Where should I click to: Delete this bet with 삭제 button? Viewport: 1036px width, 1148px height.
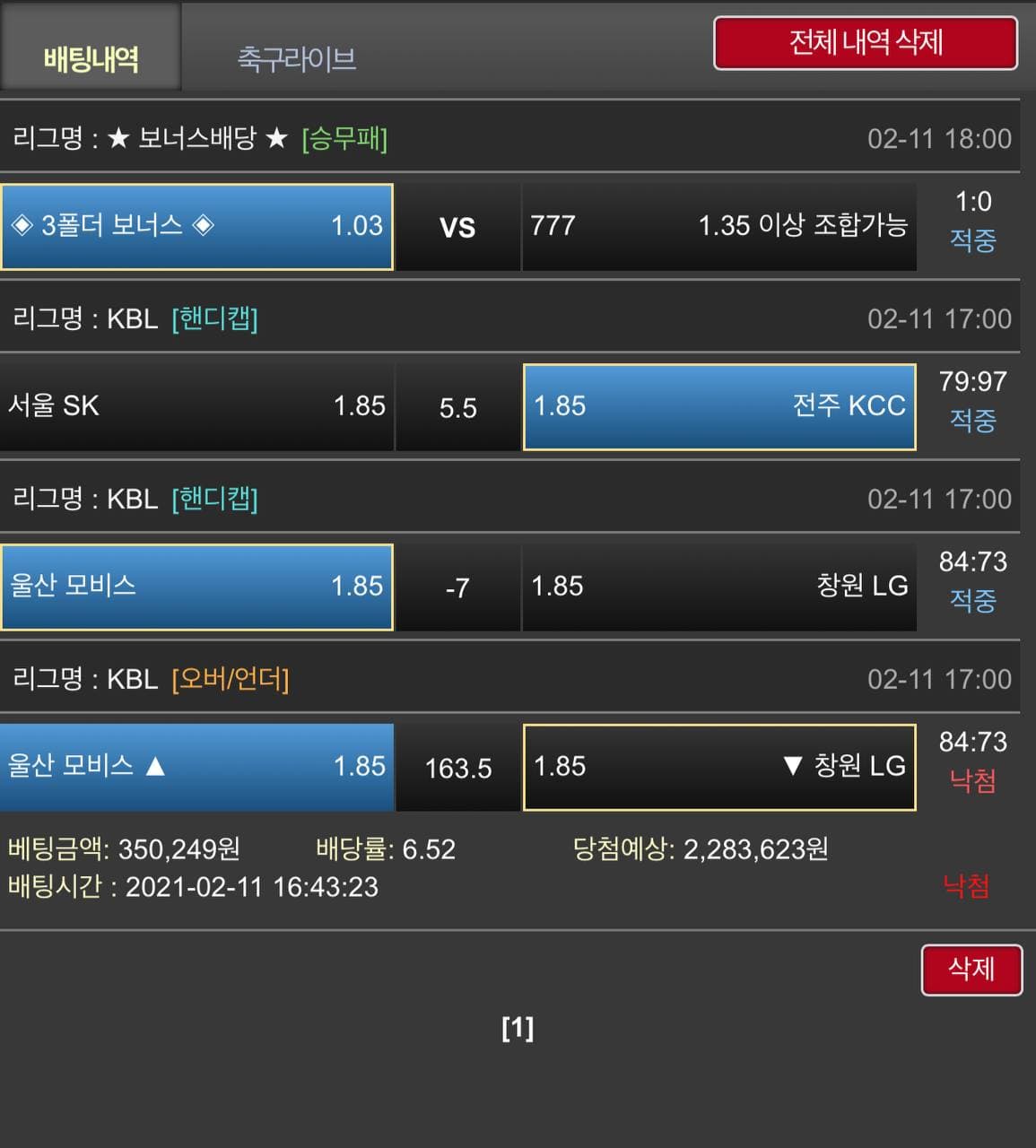[x=971, y=969]
